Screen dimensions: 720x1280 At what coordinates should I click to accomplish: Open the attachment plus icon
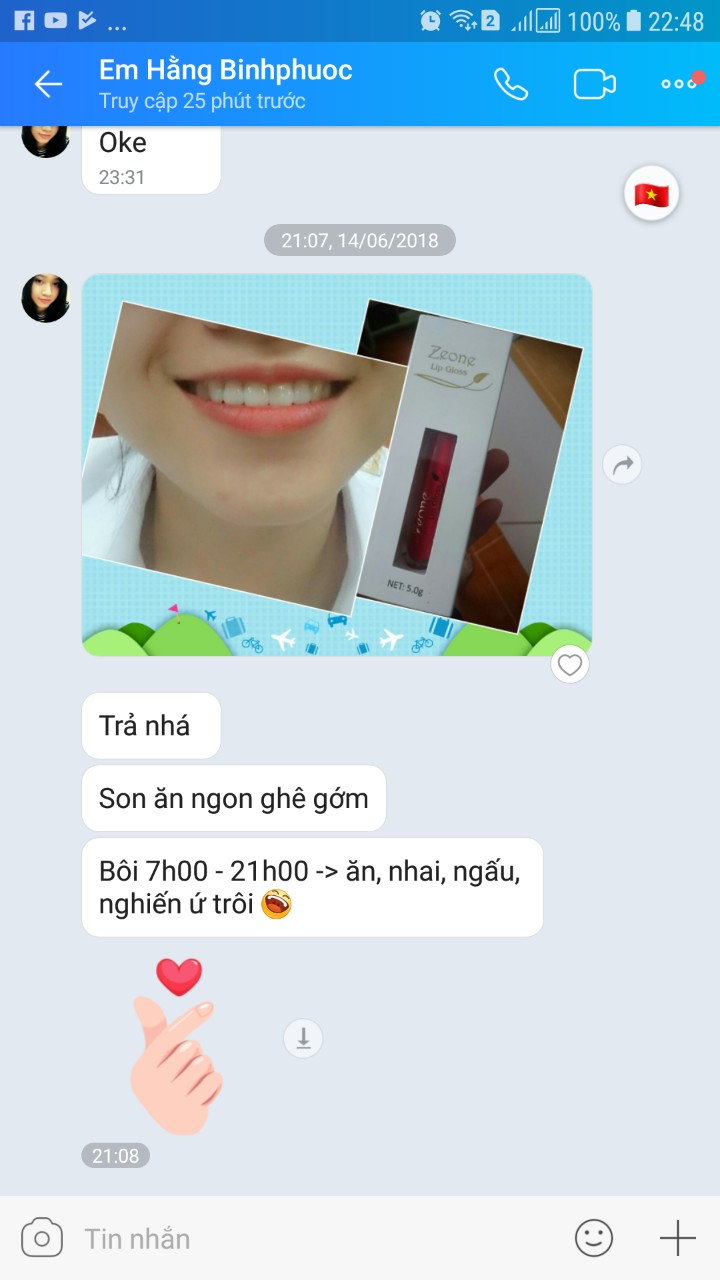click(677, 1237)
